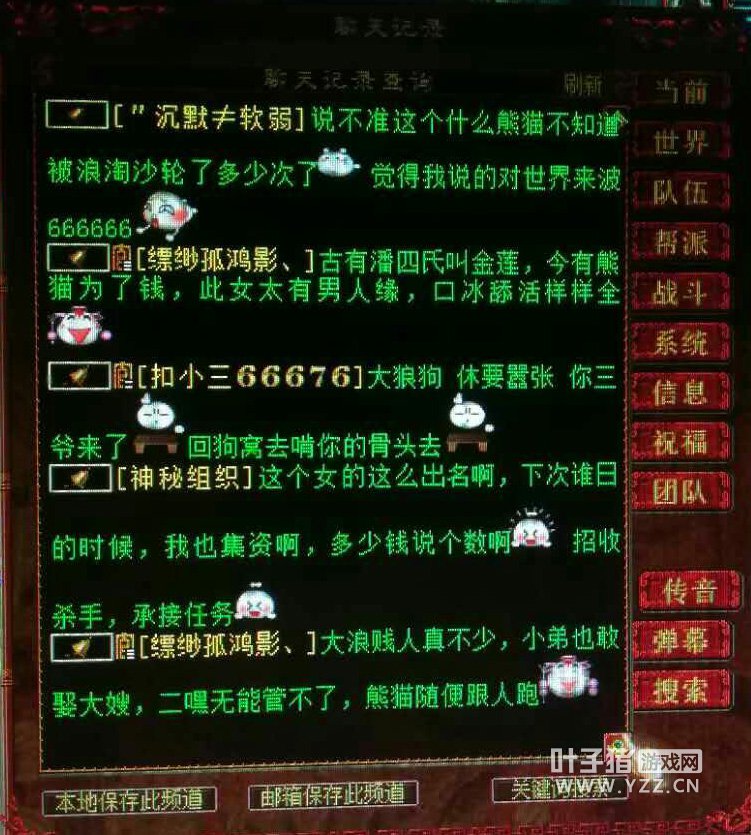Switch to the 当前 channel tab
751x835 pixels.
pos(680,92)
